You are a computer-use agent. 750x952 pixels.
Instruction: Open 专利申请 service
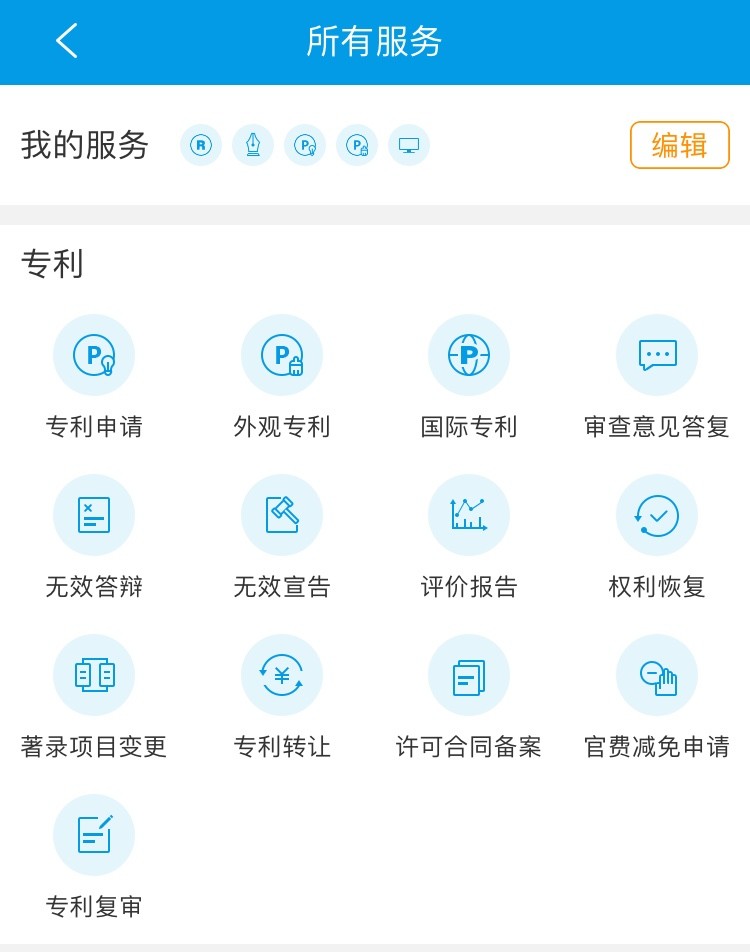(x=94, y=355)
